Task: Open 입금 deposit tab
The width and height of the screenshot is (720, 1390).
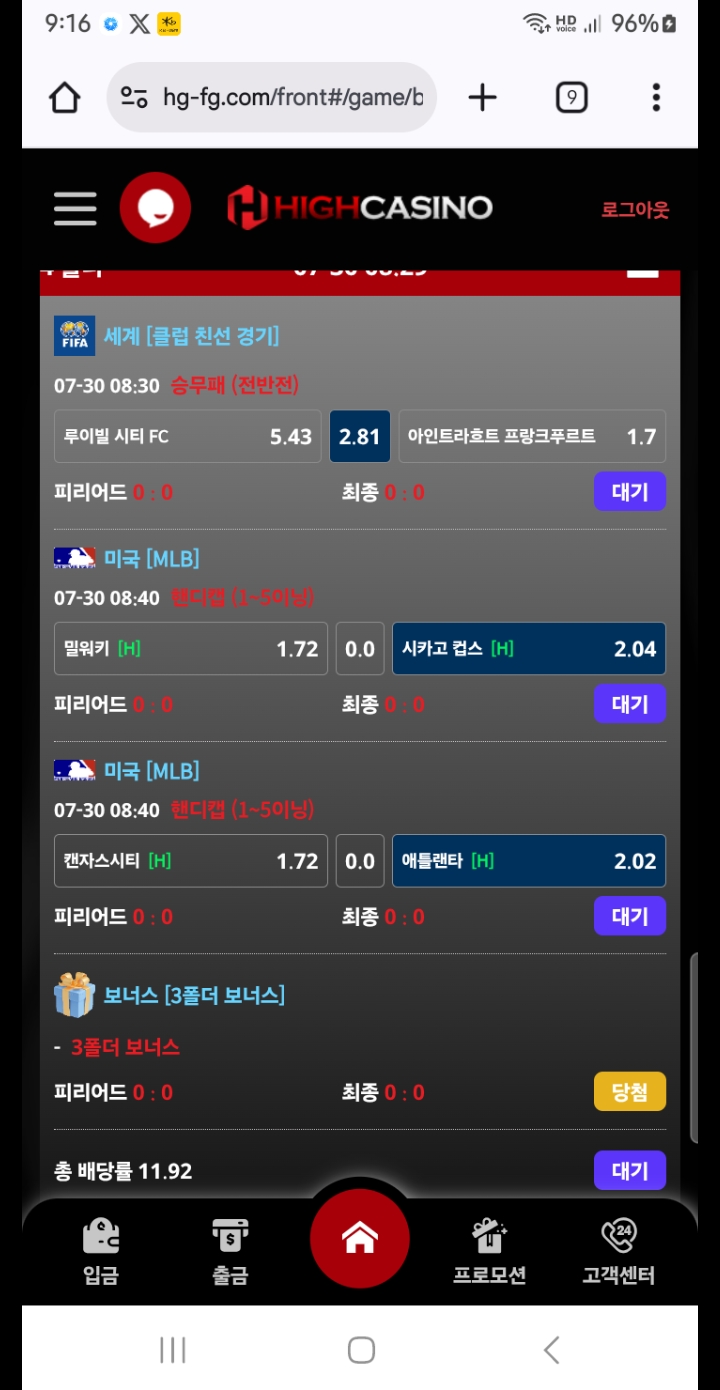Action: (101, 1251)
